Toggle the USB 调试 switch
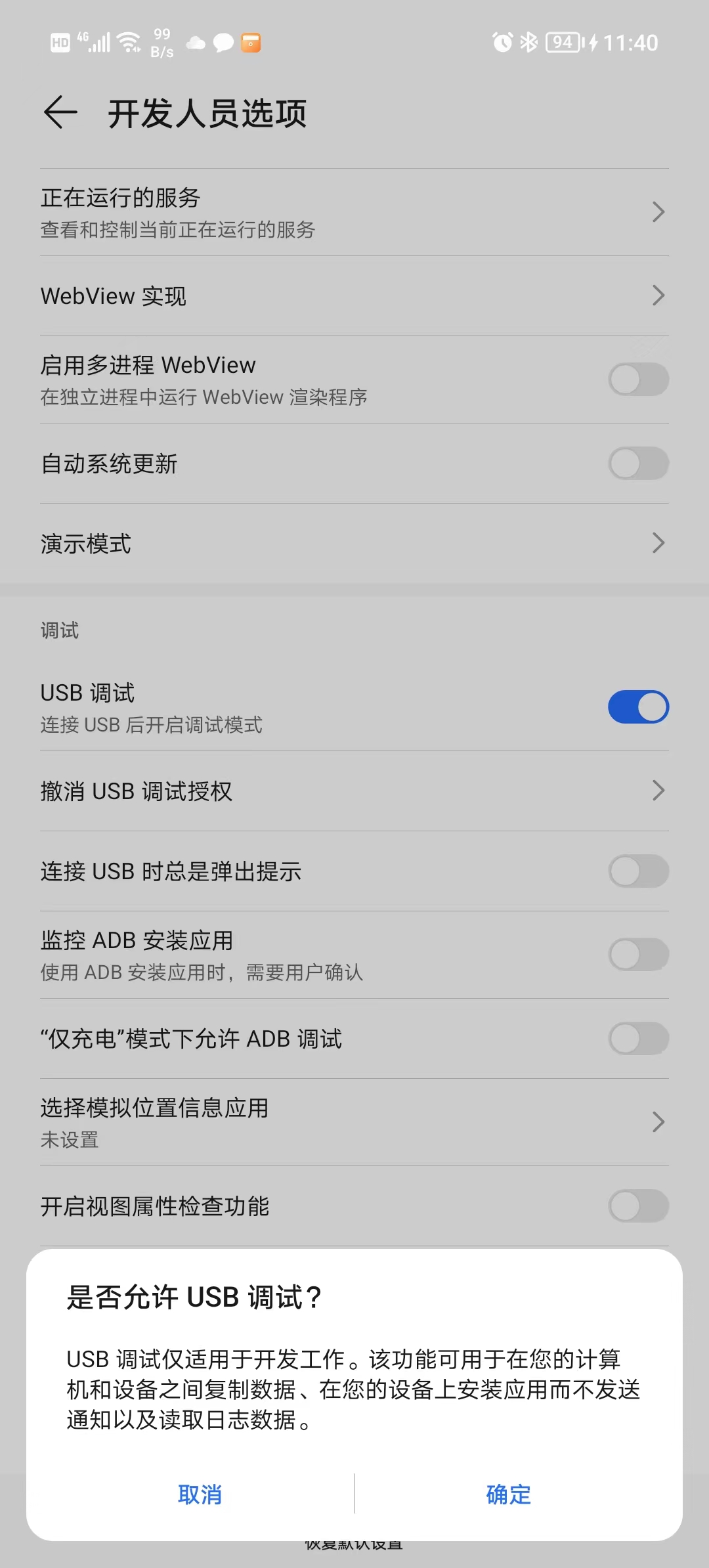Image resolution: width=709 pixels, height=1568 pixels. click(638, 707)
